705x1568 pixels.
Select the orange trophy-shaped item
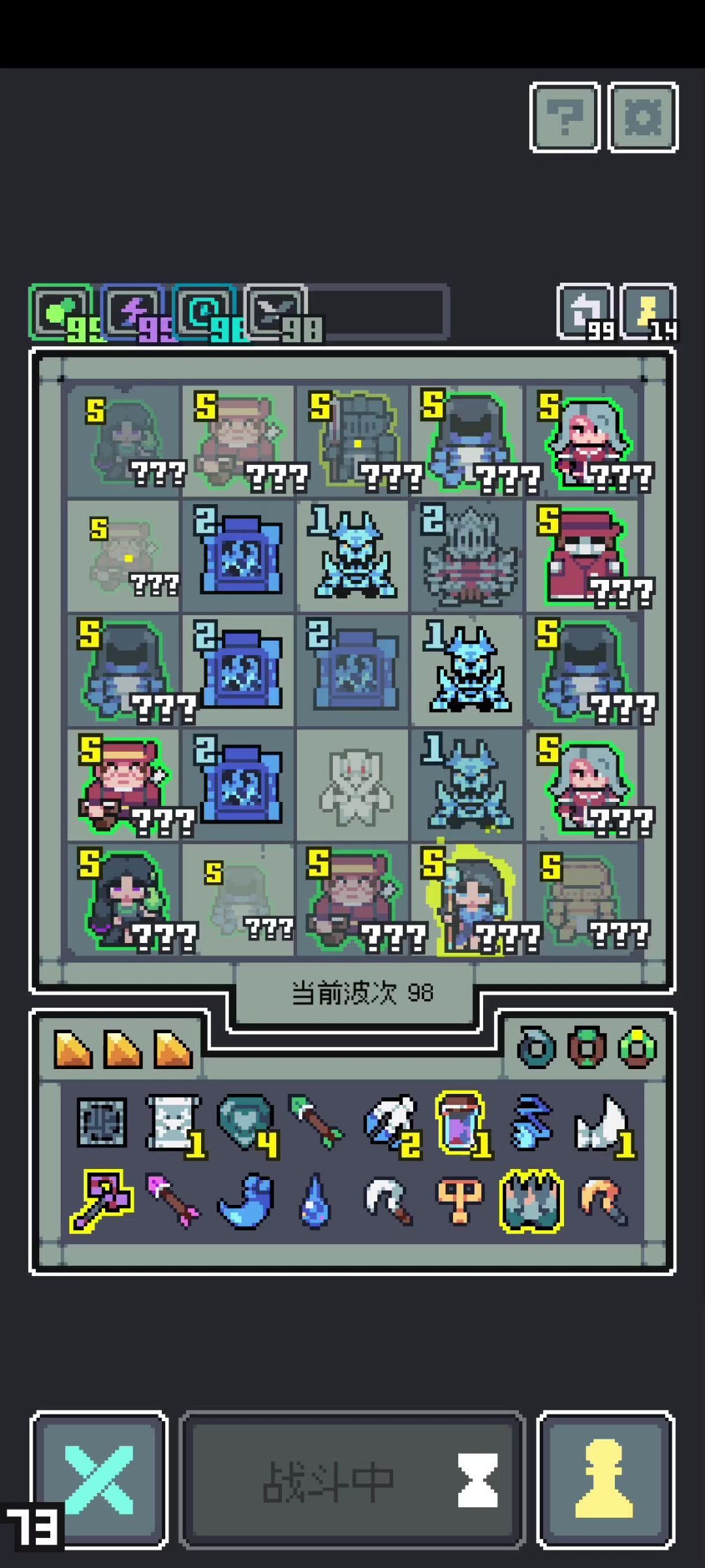pyautogui.click(x=460, y=1202)
